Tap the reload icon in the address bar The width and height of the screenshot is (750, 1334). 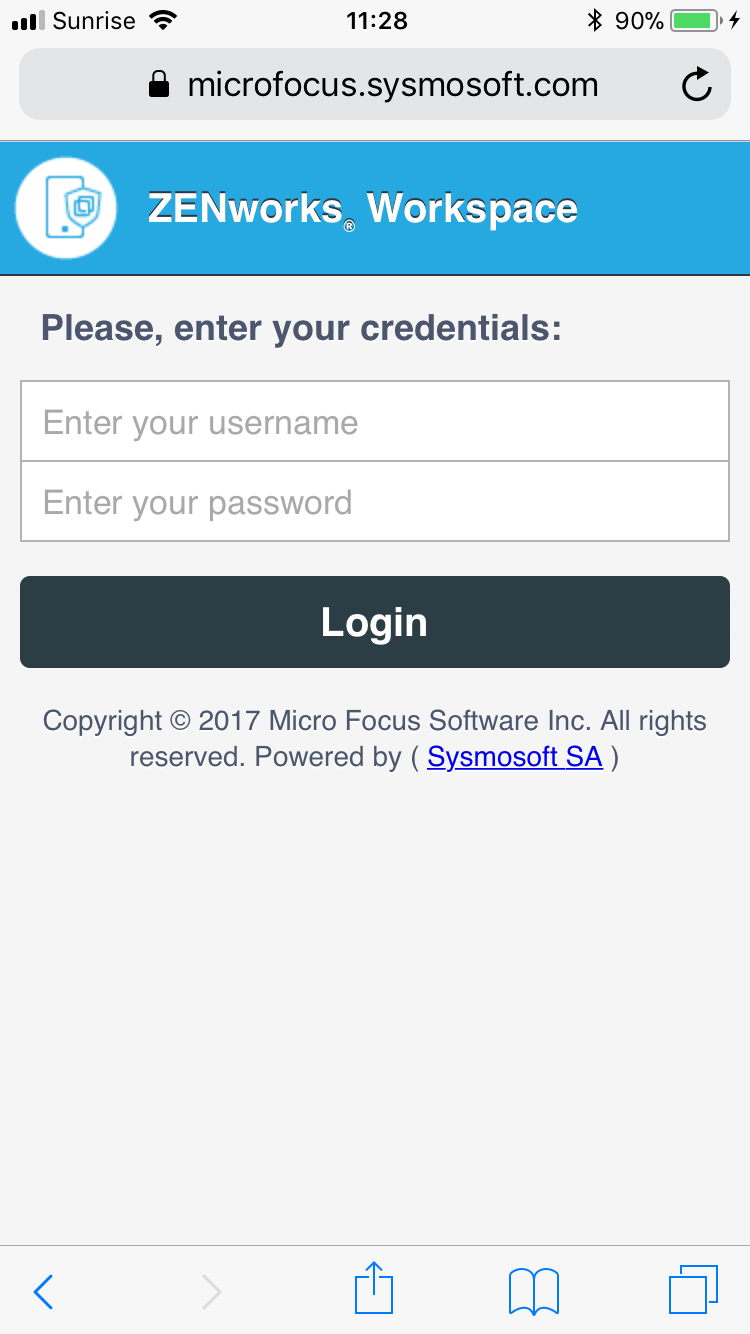(x=697, y=84)
